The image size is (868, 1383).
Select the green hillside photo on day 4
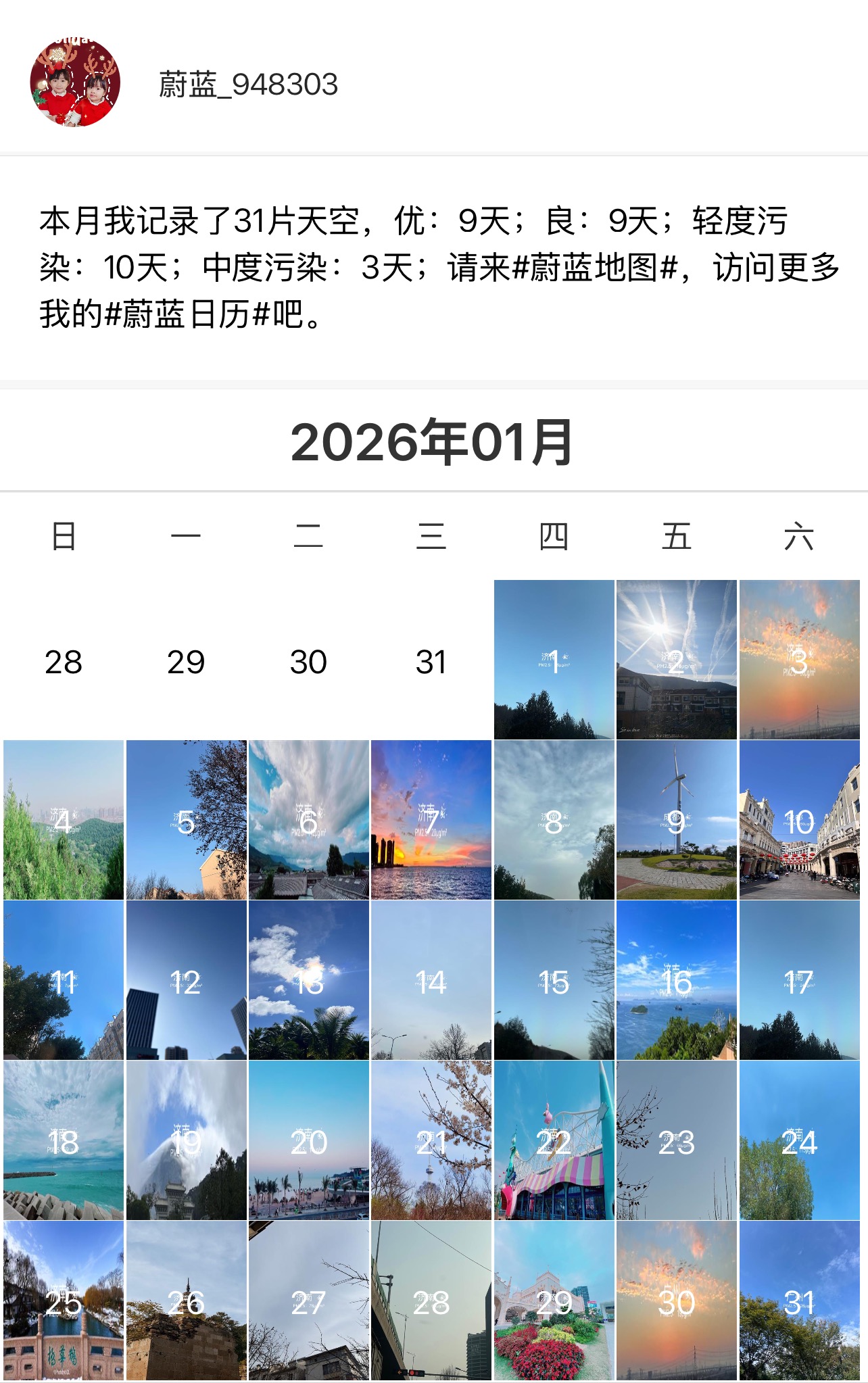click(64, 820)
